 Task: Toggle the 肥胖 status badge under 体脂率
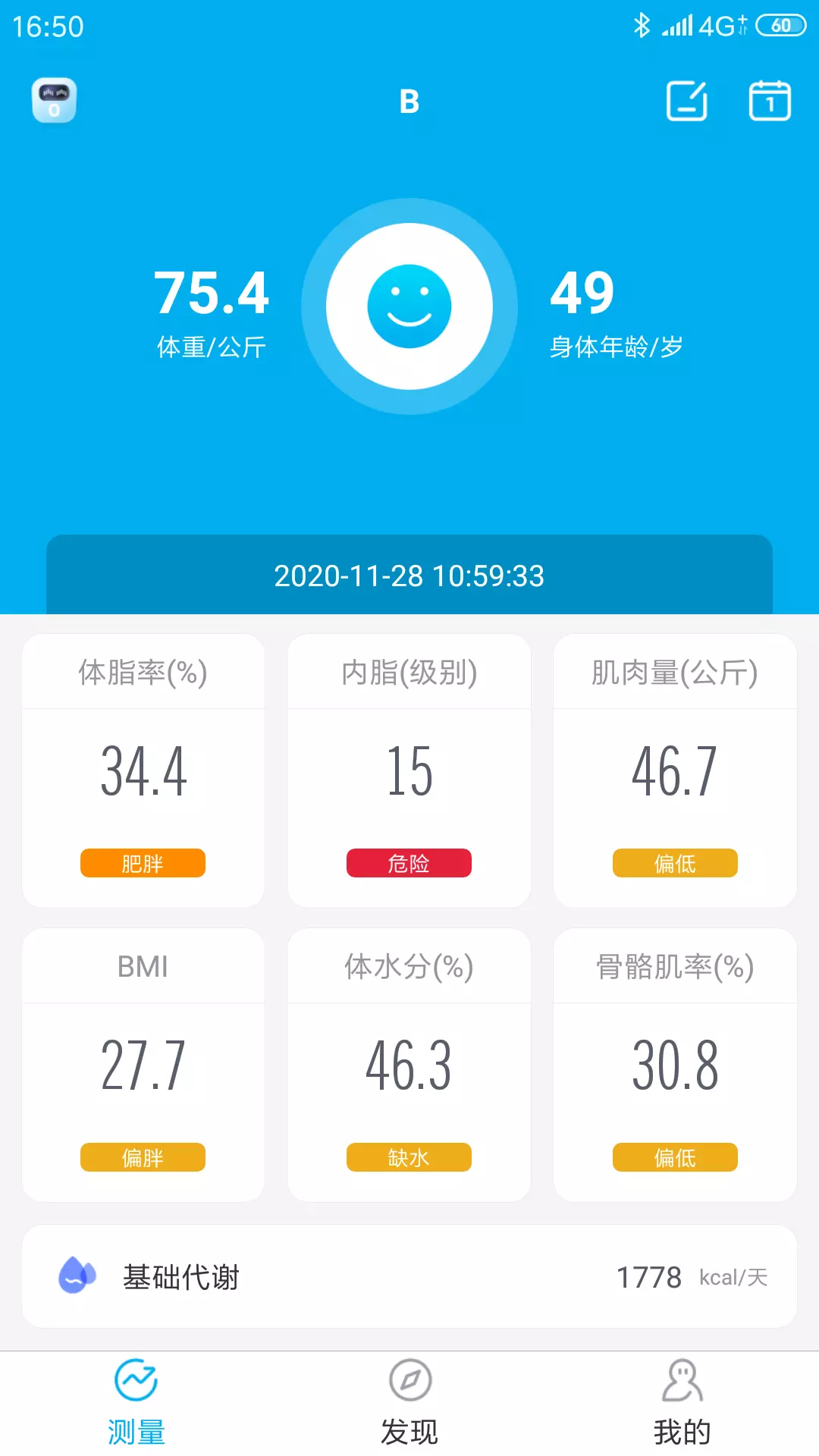(x=143, y=863)
